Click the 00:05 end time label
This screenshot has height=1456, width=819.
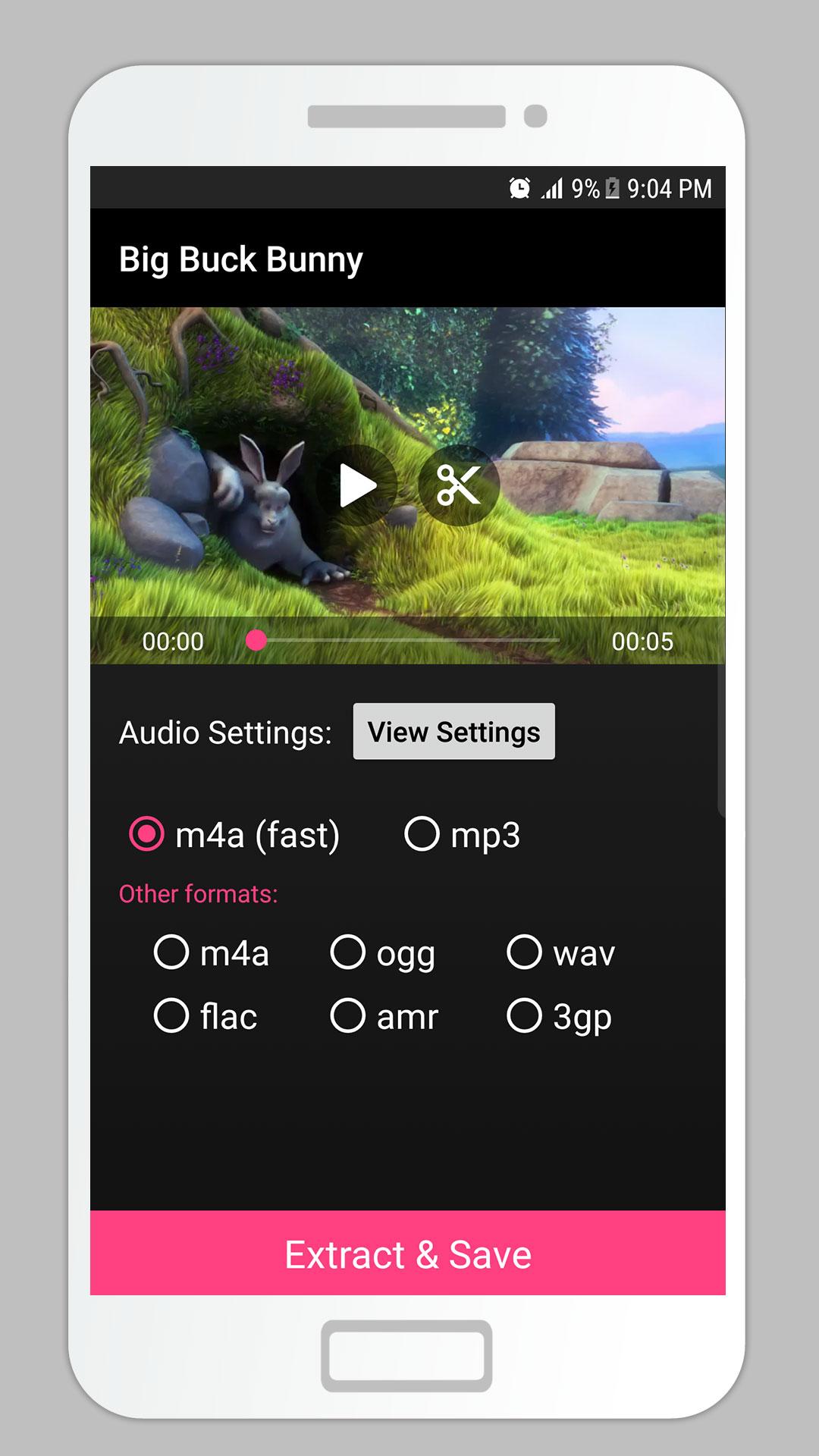point(643,641)
